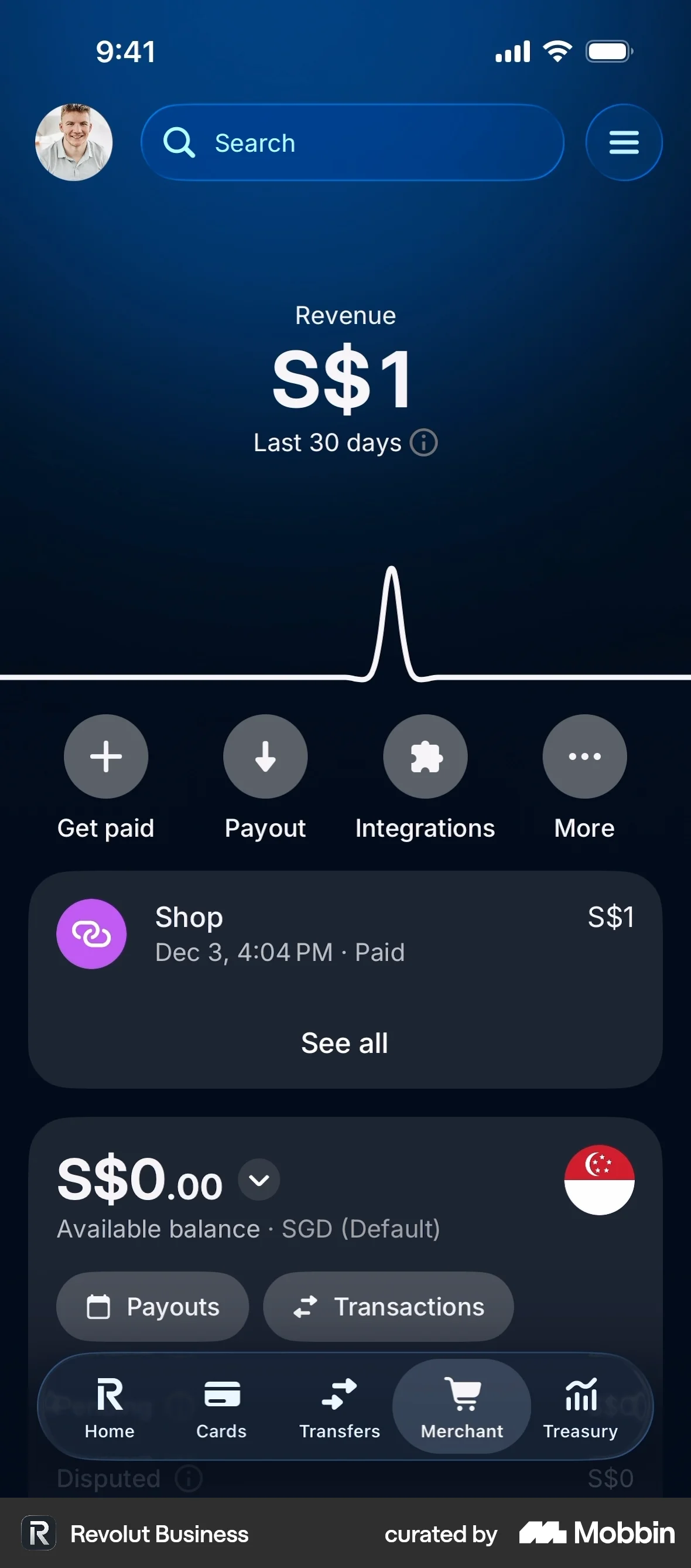
Task: See all recent payments
Action: click(x=345, y=1044)
